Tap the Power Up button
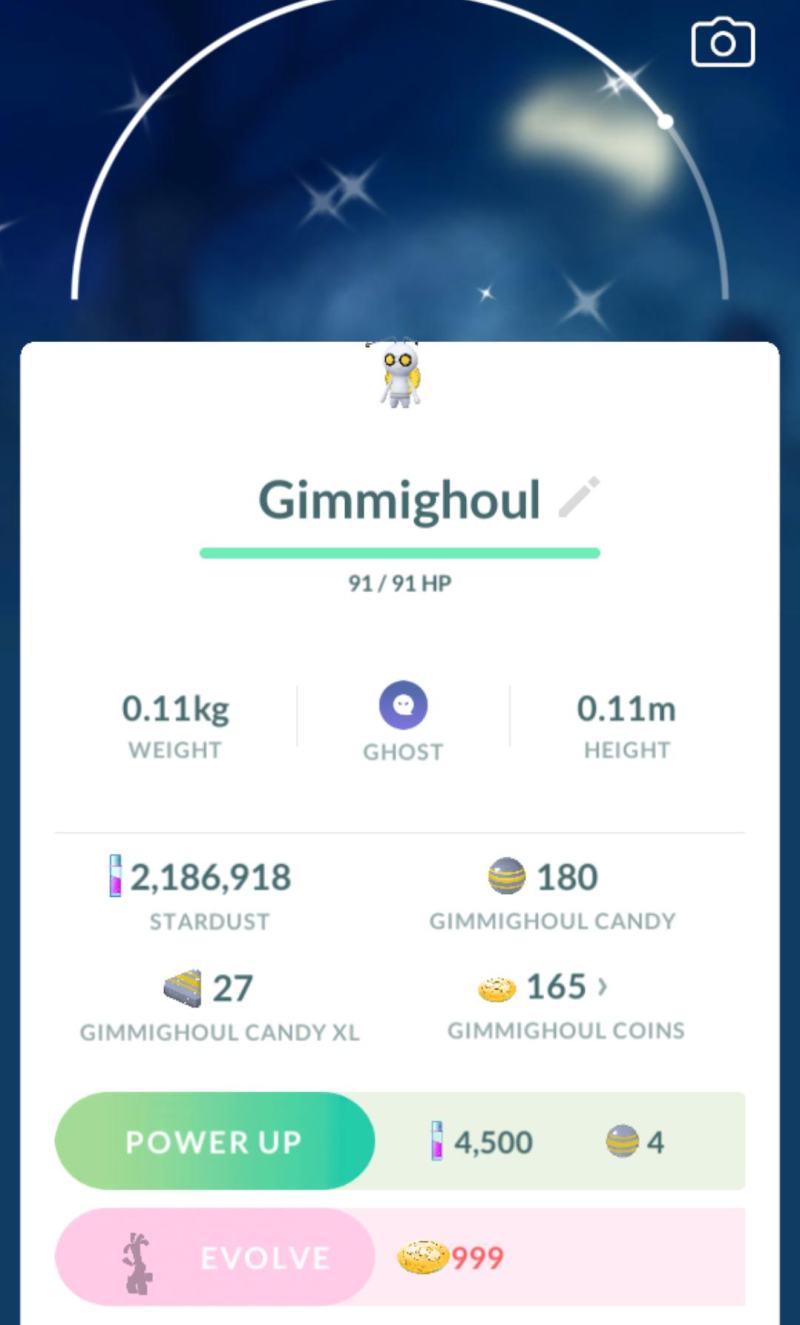The image size is (800, 1325). pyautogui.click(x=215, y=1141)
